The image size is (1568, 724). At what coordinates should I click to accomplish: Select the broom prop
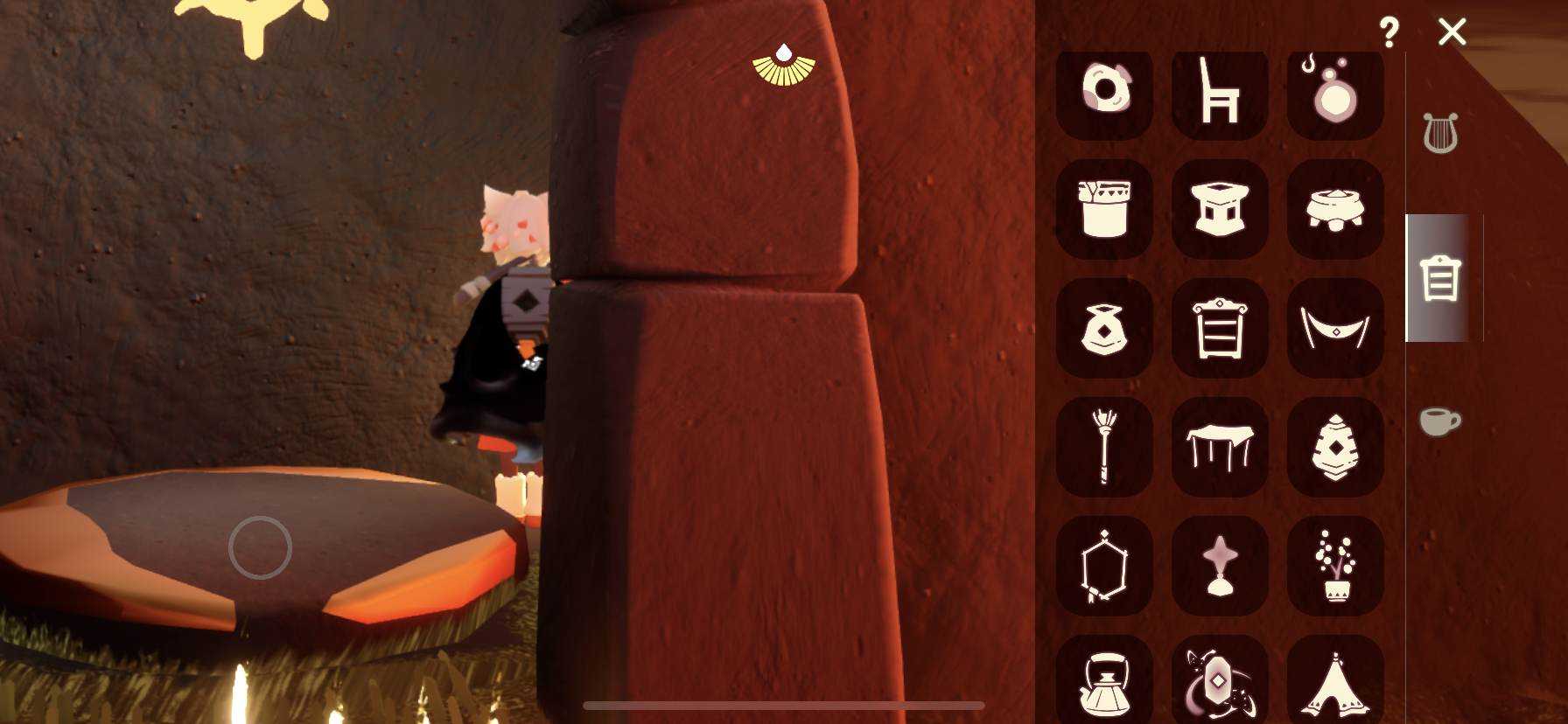click(x=1104, y=447)
